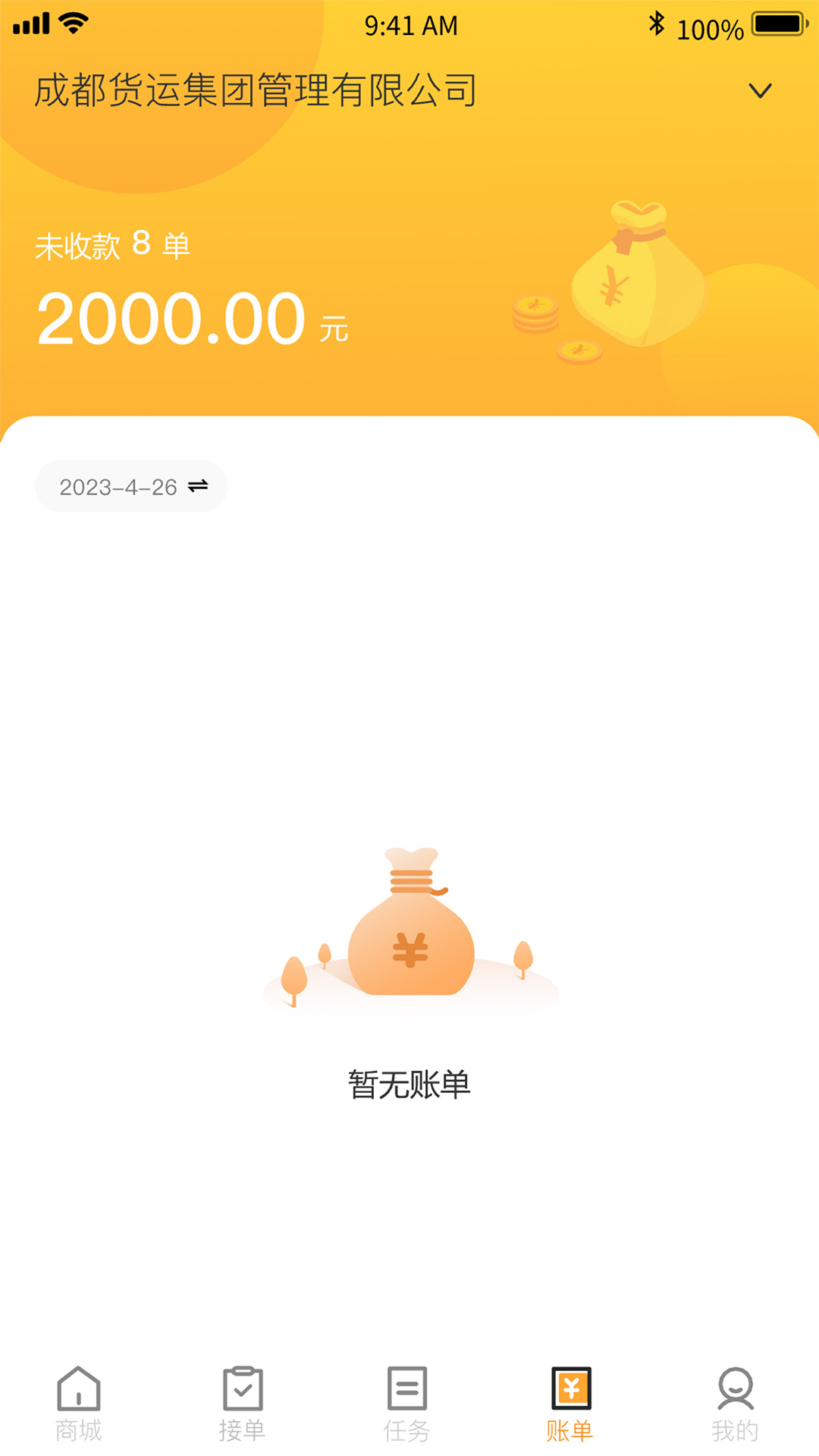The image size is (819, 1456).
Task: Click the Wi-Fi status icon
Action: (72, 21)
